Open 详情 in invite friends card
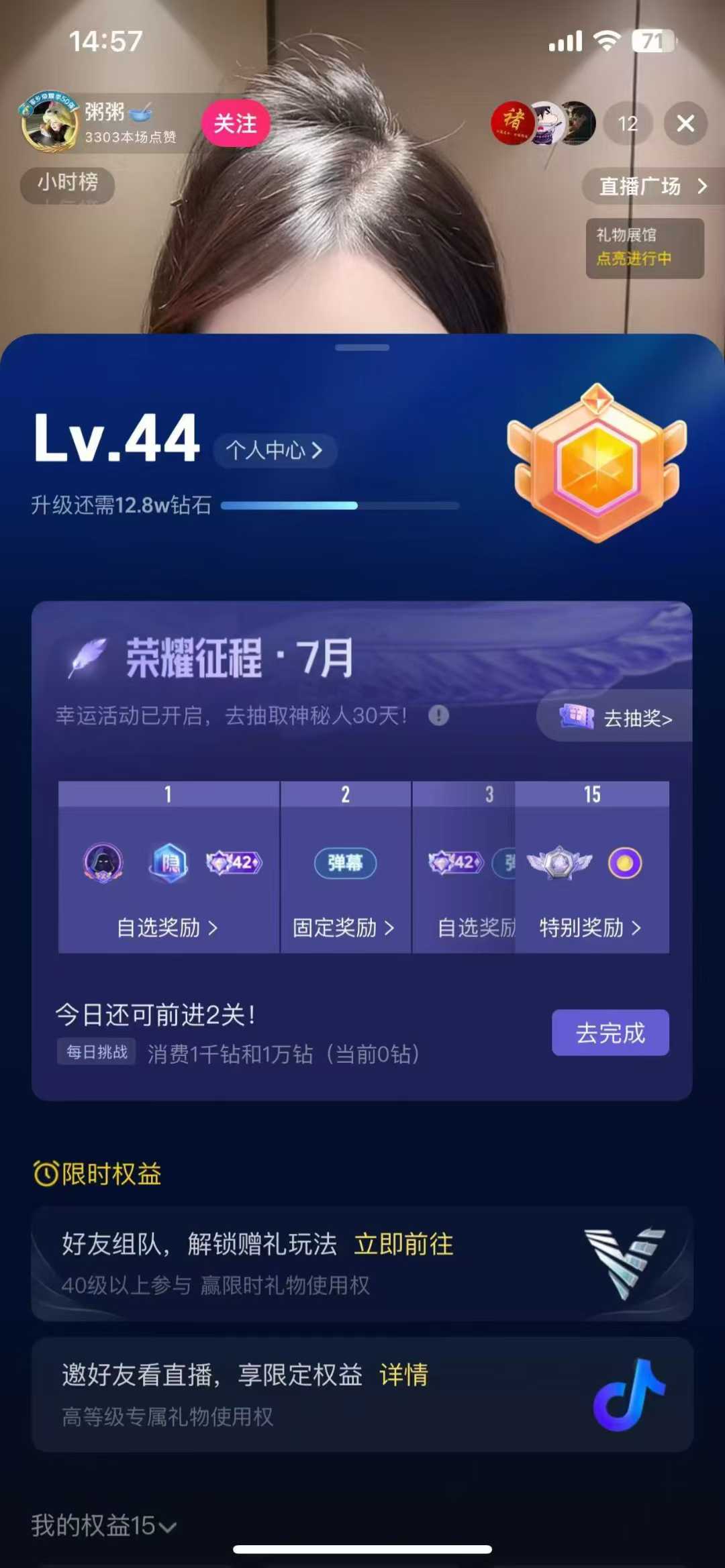The image size is (725, 1568). pos(403,1375)
